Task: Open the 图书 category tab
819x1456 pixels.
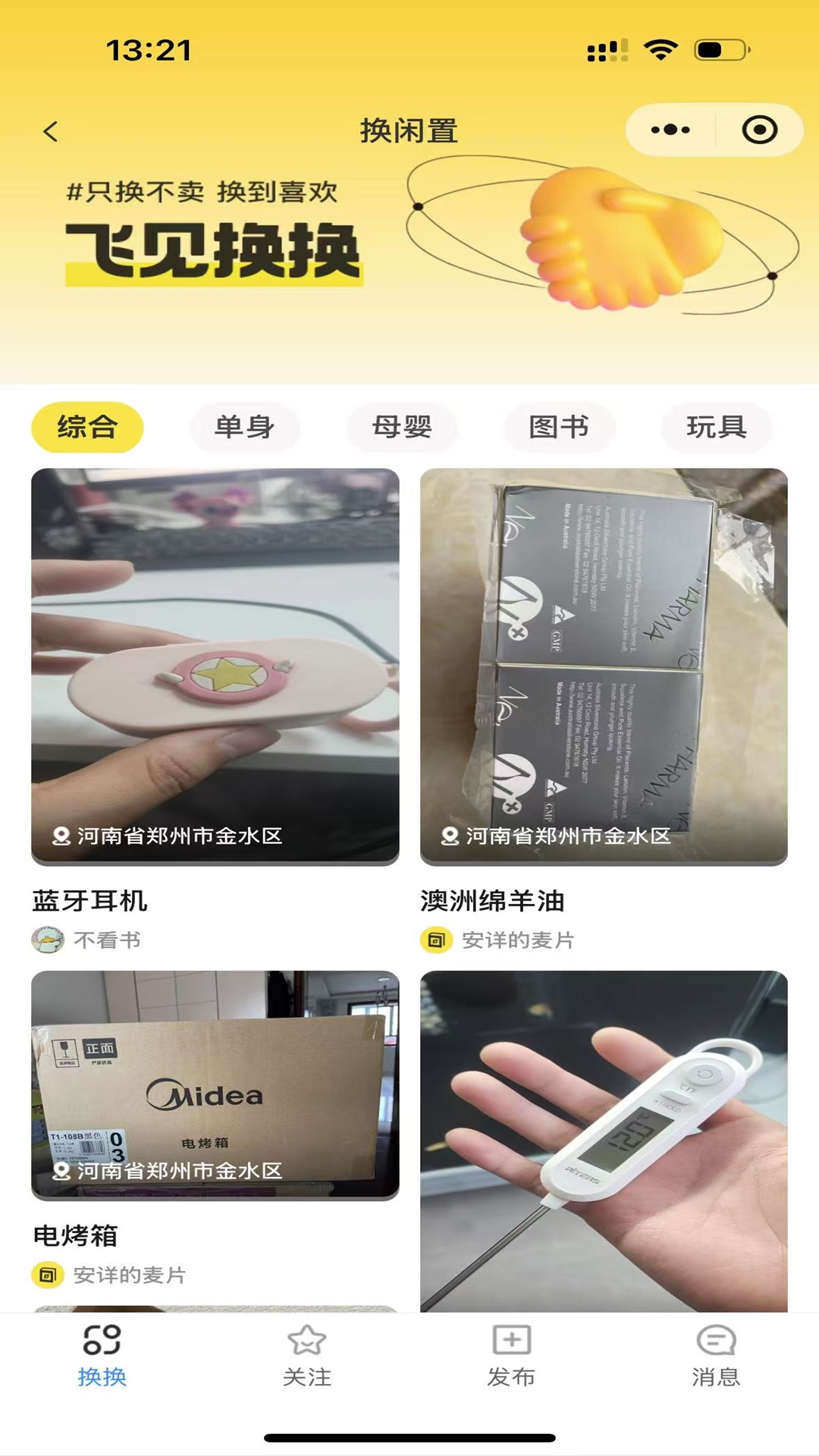Action: tap(560, 428)
